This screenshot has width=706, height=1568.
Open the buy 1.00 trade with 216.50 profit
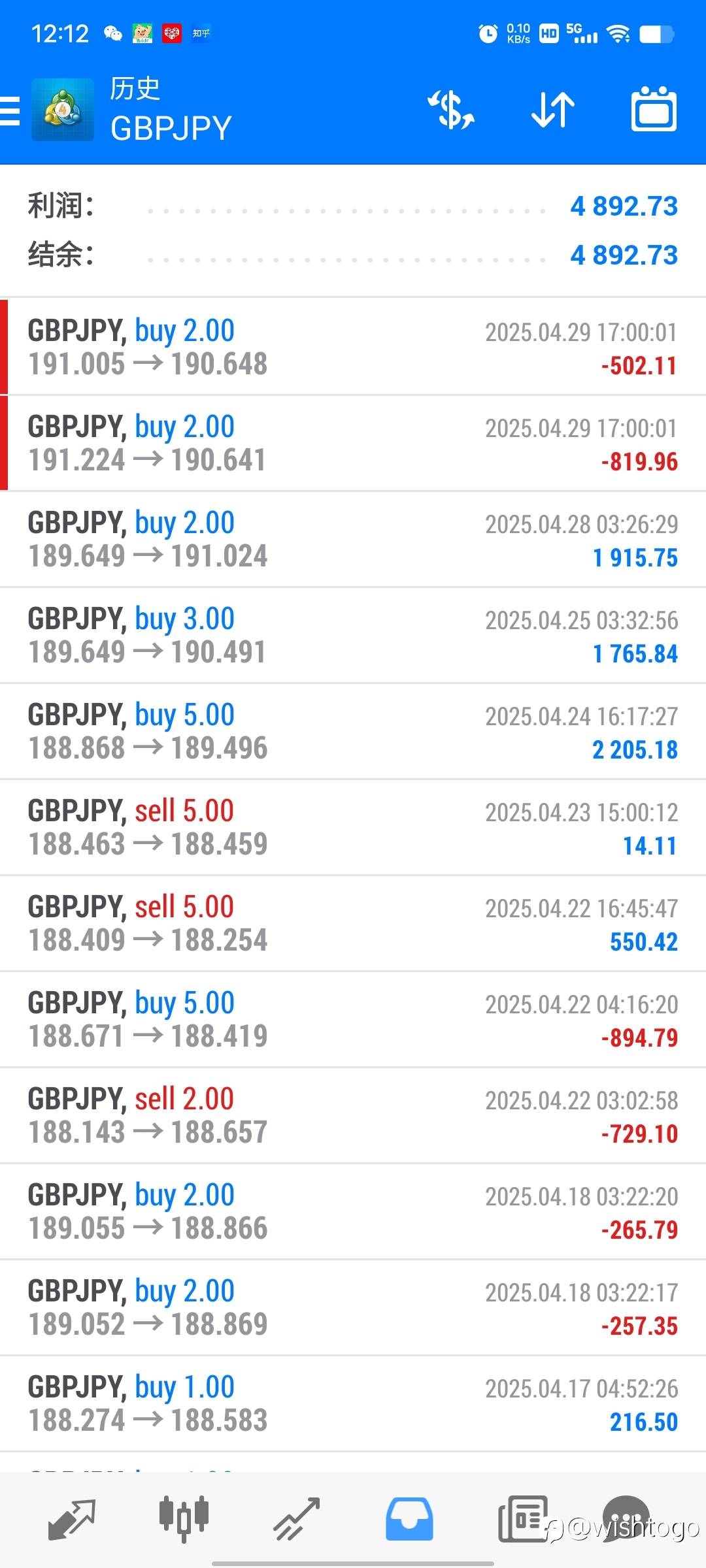pos(353,1403)
